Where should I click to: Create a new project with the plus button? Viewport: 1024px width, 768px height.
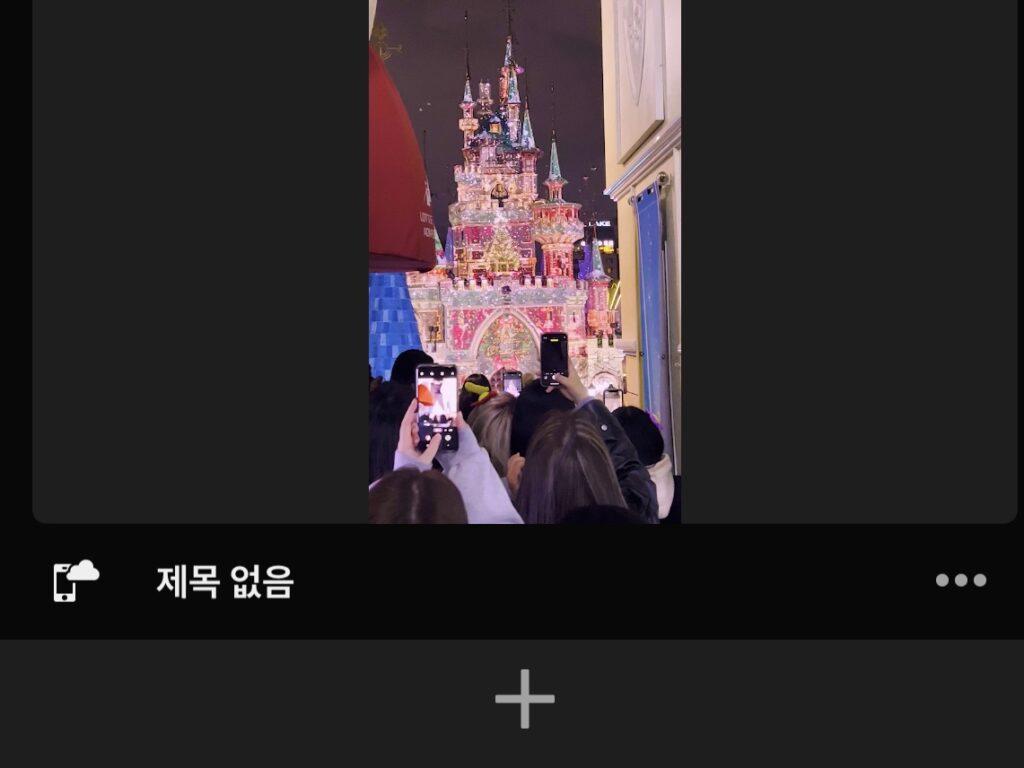[x=524, y=699]
